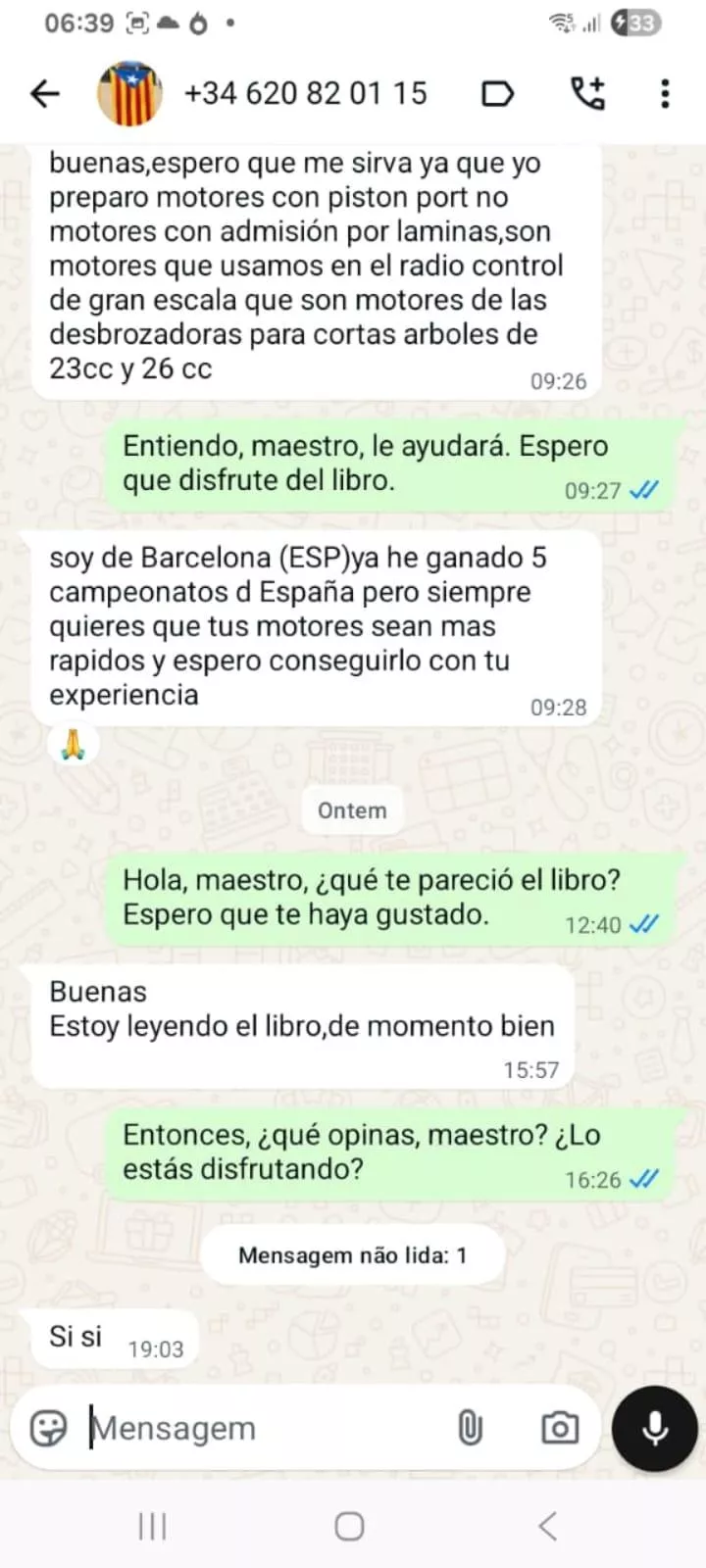Open recent apps from the navigation bar
Screen dimensions: 706x1568
tap(152, 1526)
